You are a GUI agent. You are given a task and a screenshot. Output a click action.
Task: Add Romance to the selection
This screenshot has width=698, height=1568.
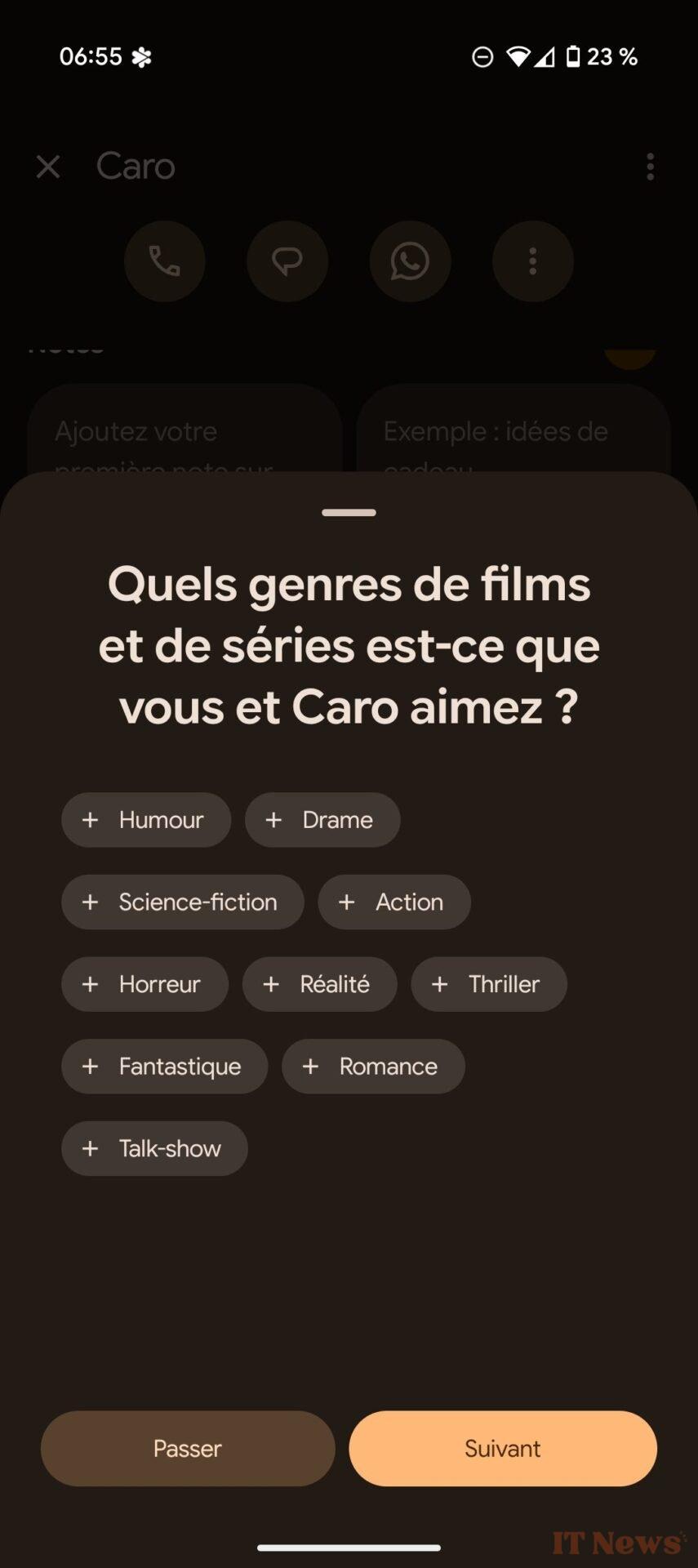point(373,1067)
